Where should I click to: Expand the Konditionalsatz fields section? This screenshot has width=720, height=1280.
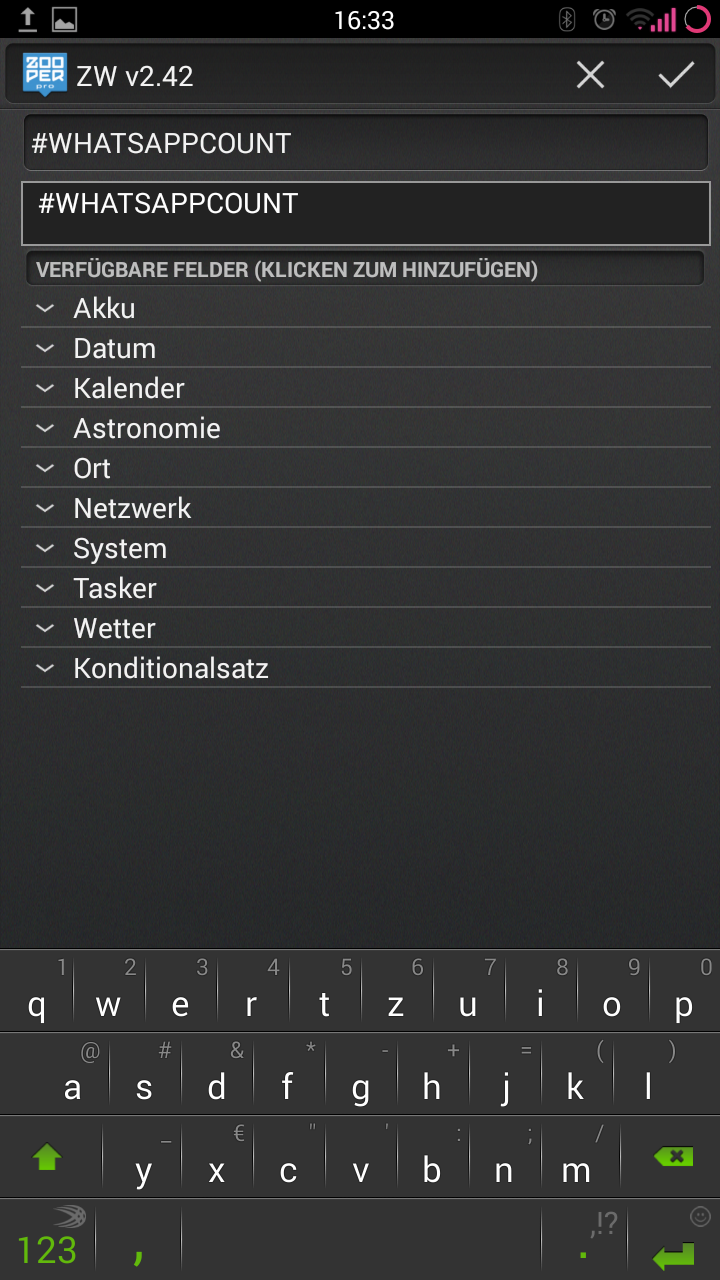pos(170,668)
